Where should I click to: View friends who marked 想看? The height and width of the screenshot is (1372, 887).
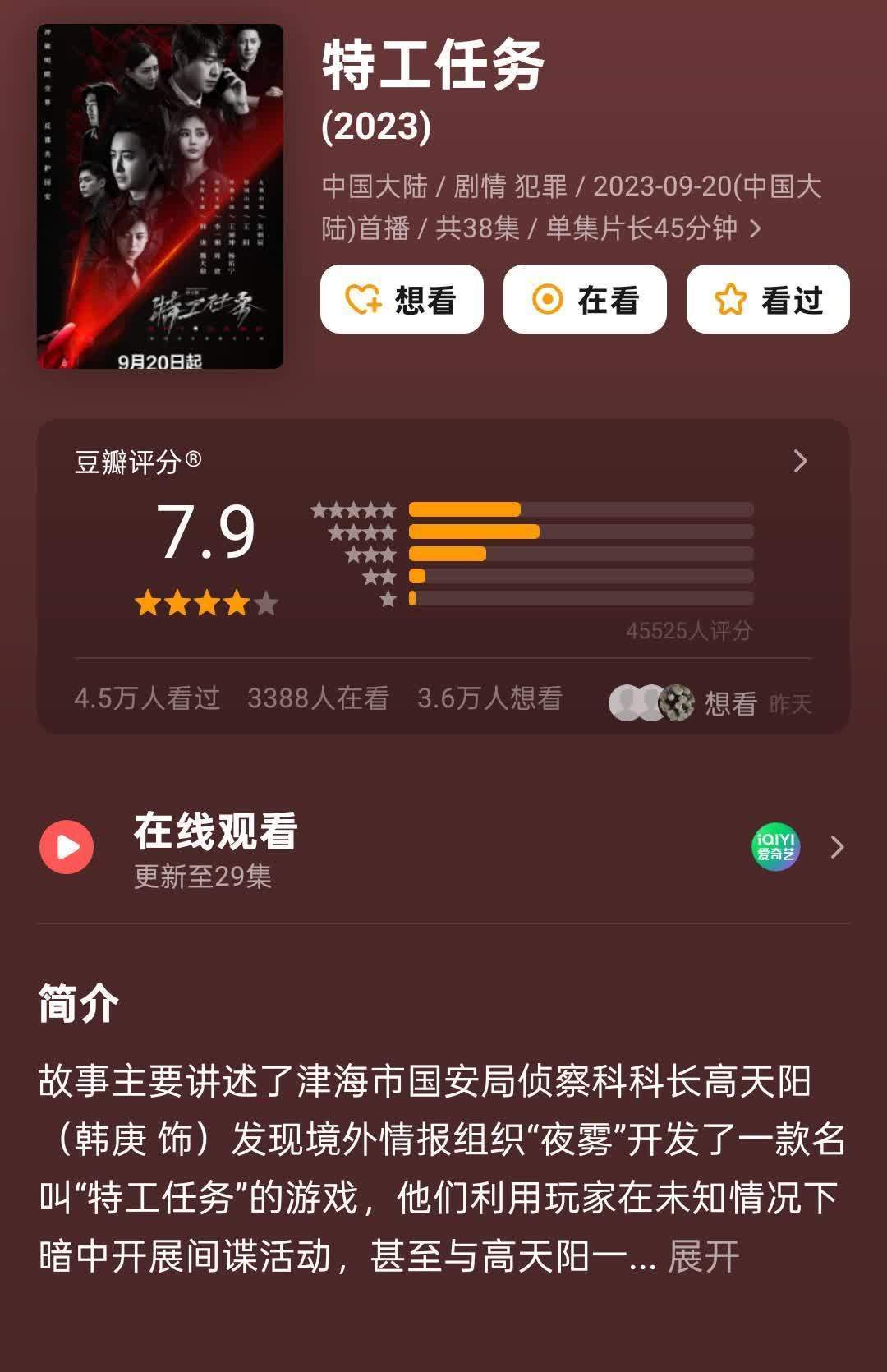(710, 703)
